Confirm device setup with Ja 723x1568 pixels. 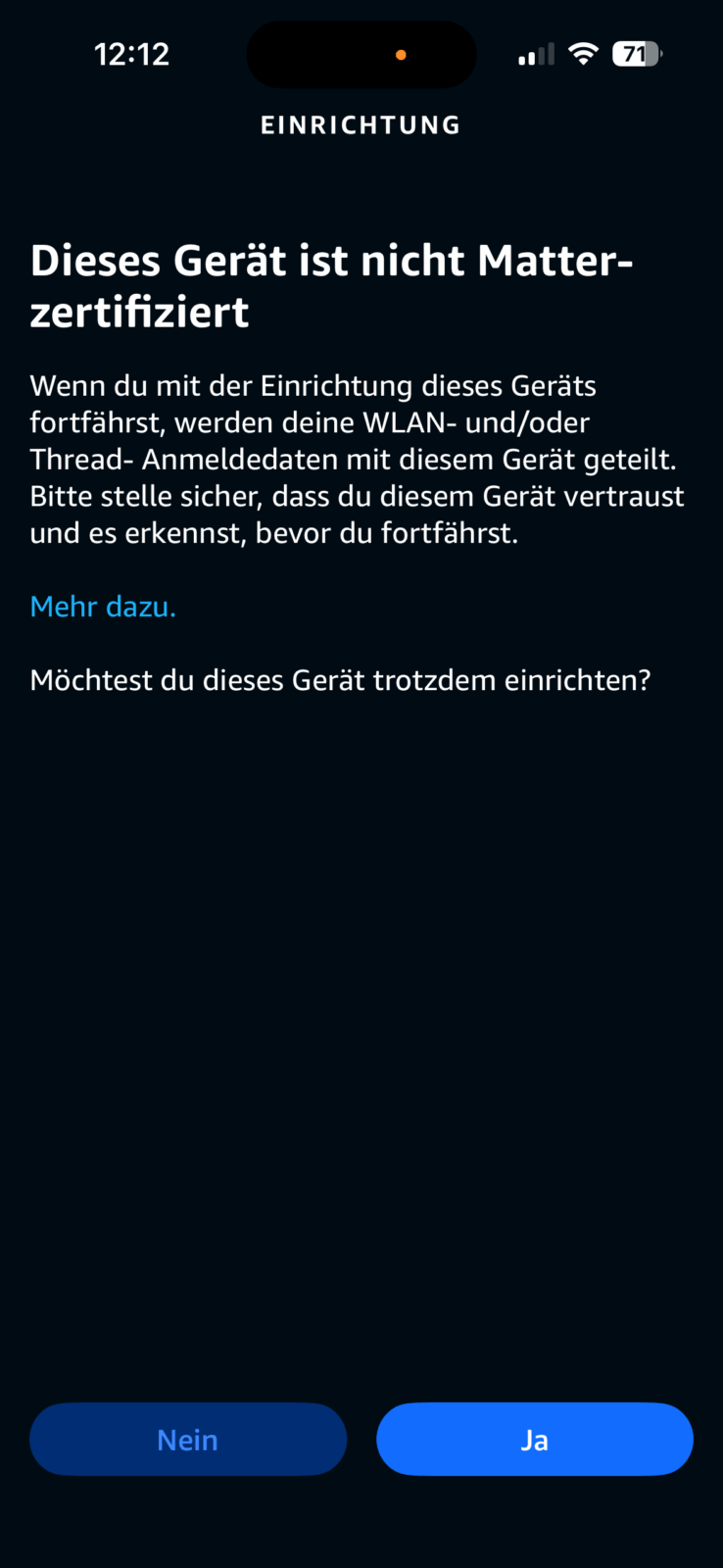(534, 1439)
